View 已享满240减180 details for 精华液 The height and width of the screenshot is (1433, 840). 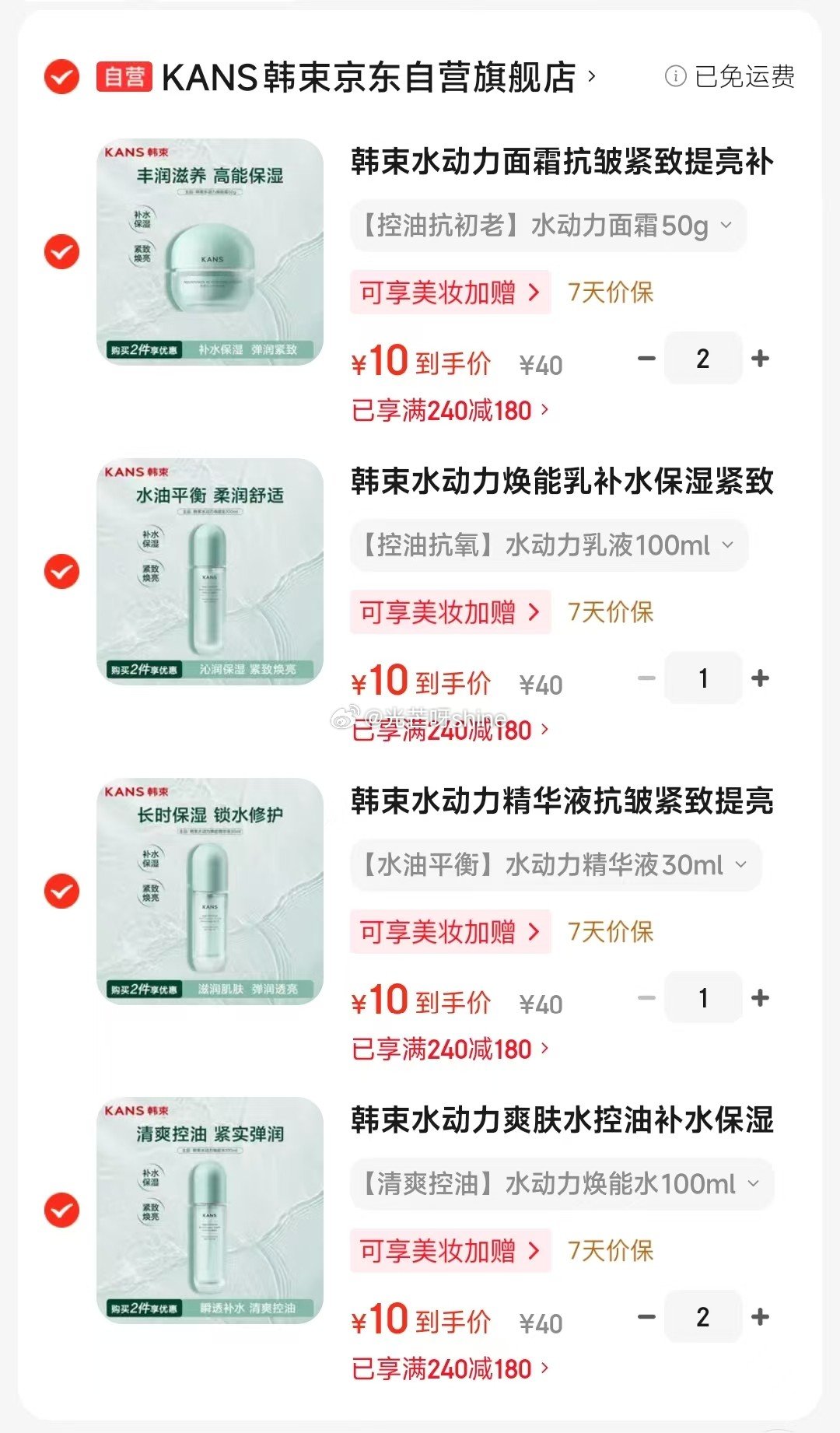(450, 1049)
